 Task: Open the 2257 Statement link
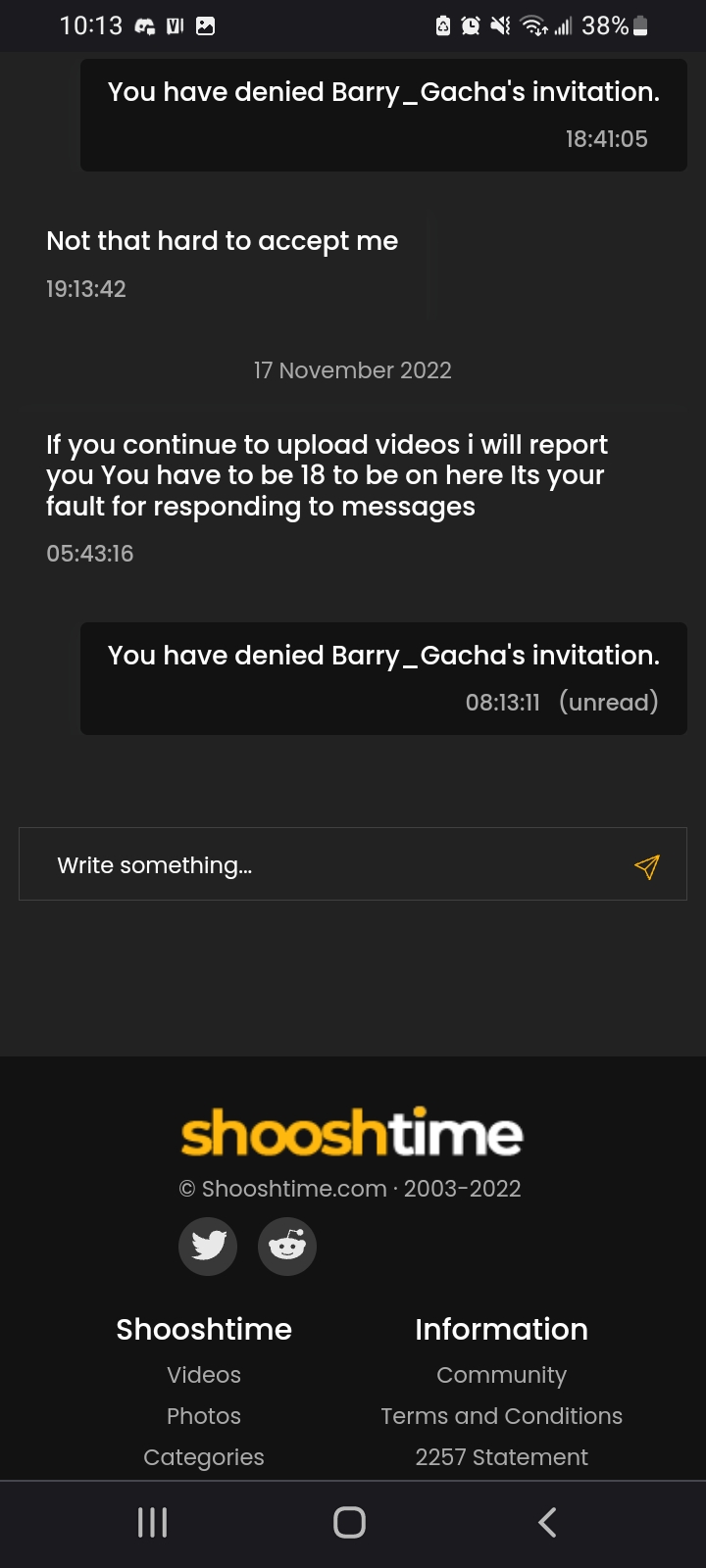pos(501,1457)
